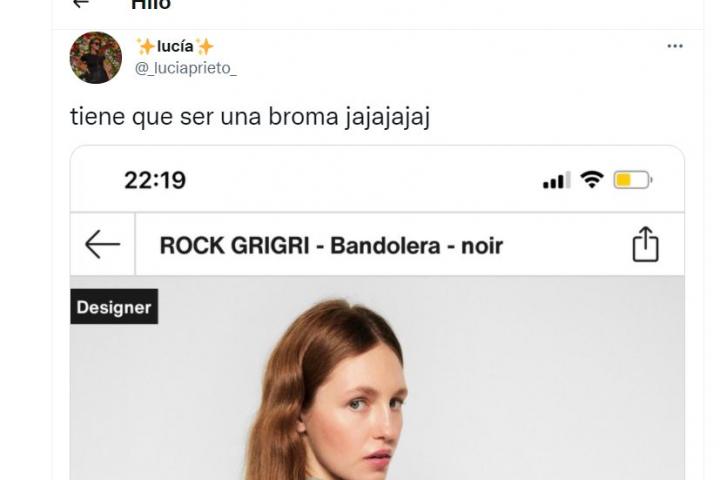This screenshot has width=720, height=480.
Task: Open the @_luciaprieto_ profile link
Action: coord(185,68)
